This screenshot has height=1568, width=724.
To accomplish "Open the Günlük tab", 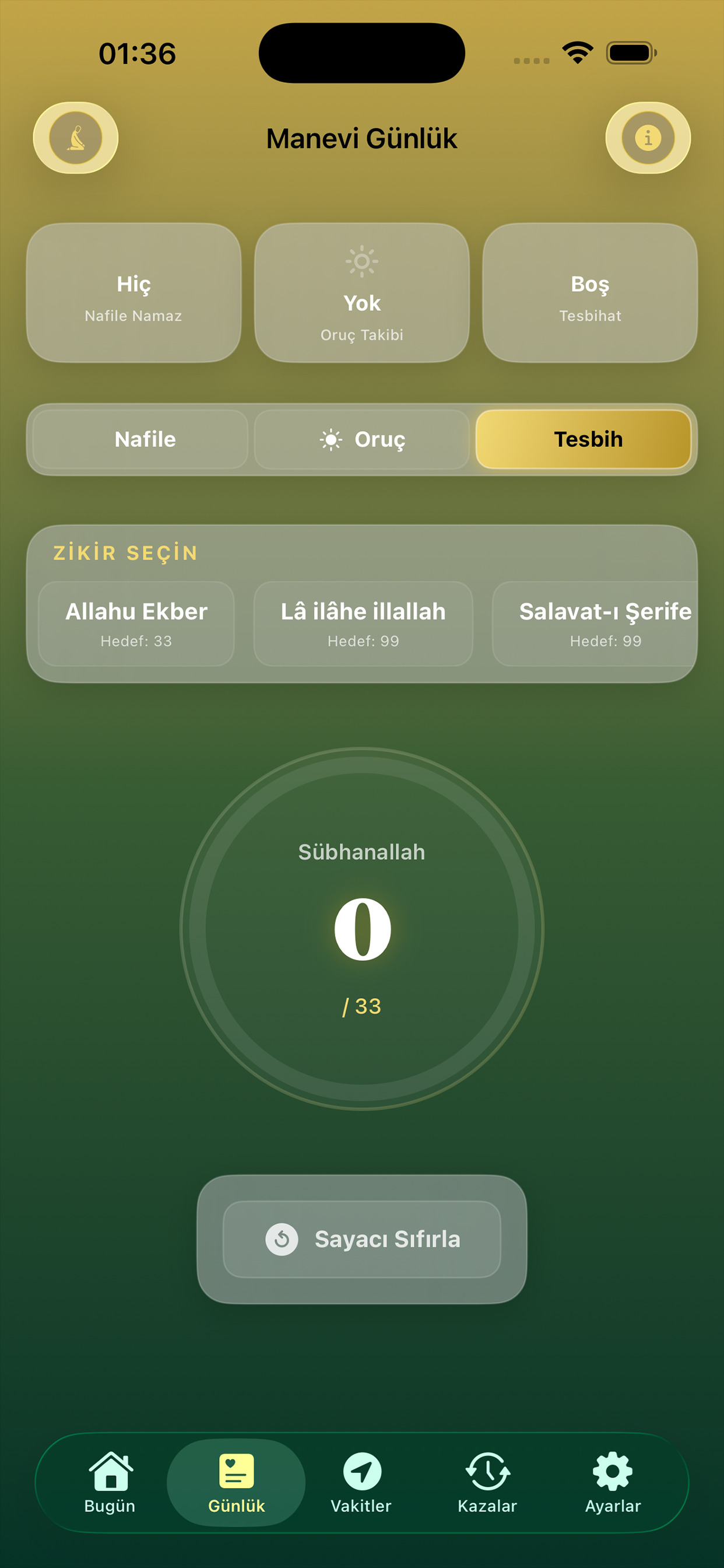I will tap(236, 1483).
